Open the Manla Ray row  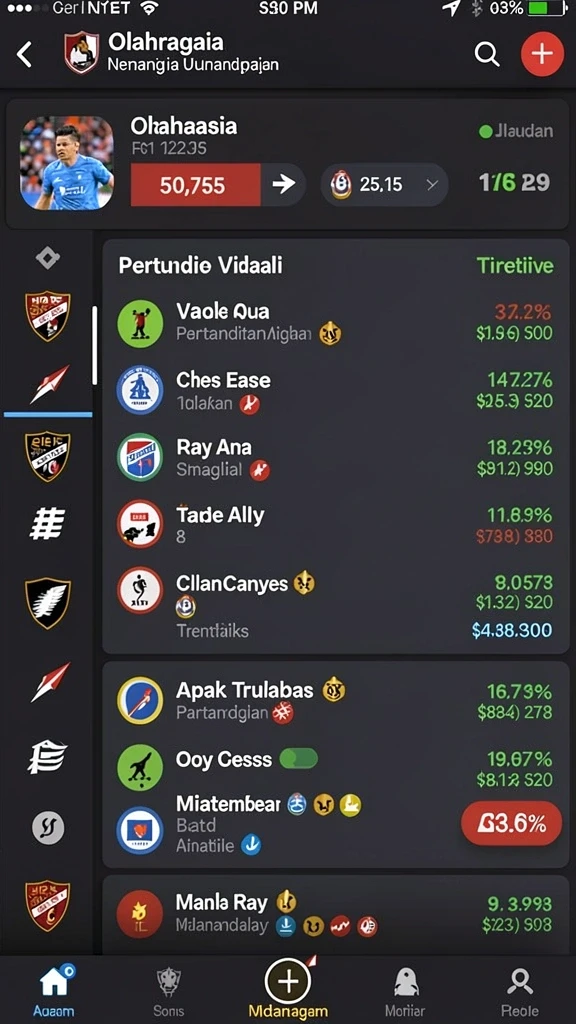[336, 914]
